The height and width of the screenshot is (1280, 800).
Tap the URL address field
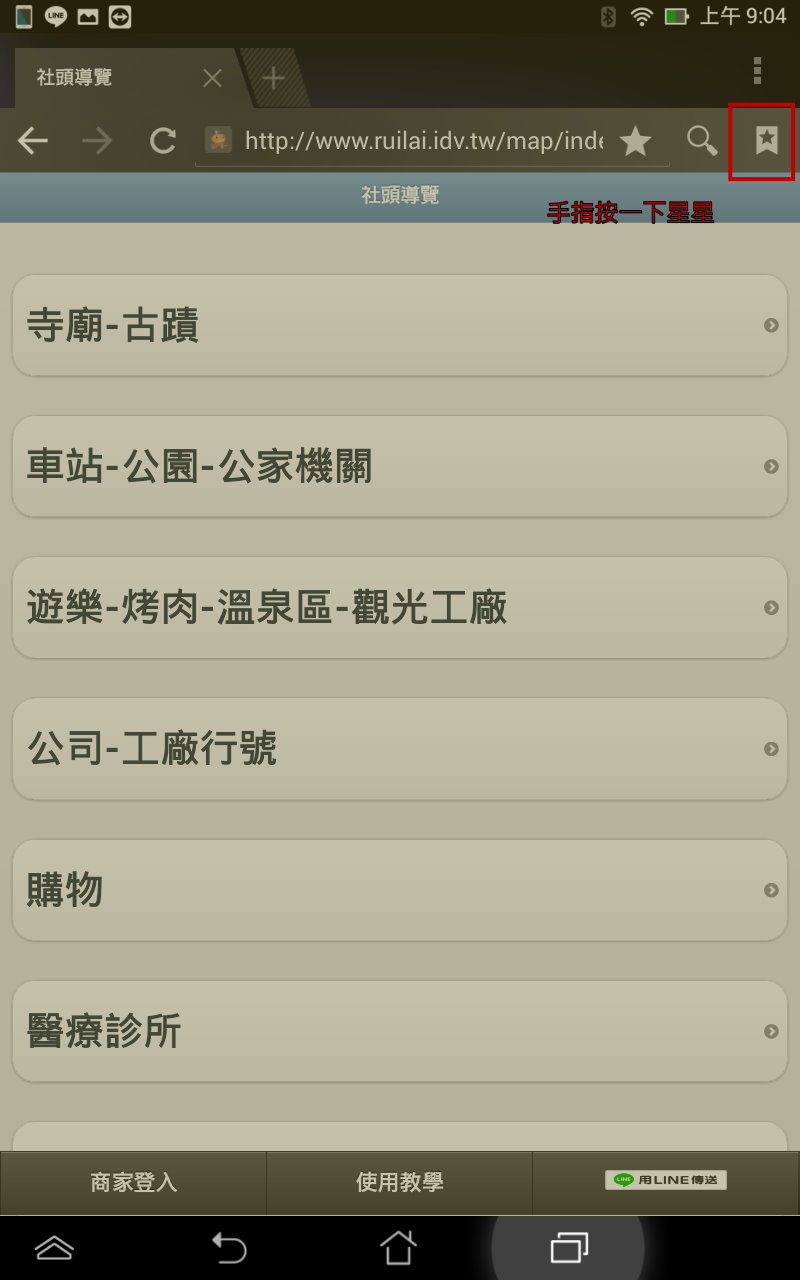tap(420, 141)
